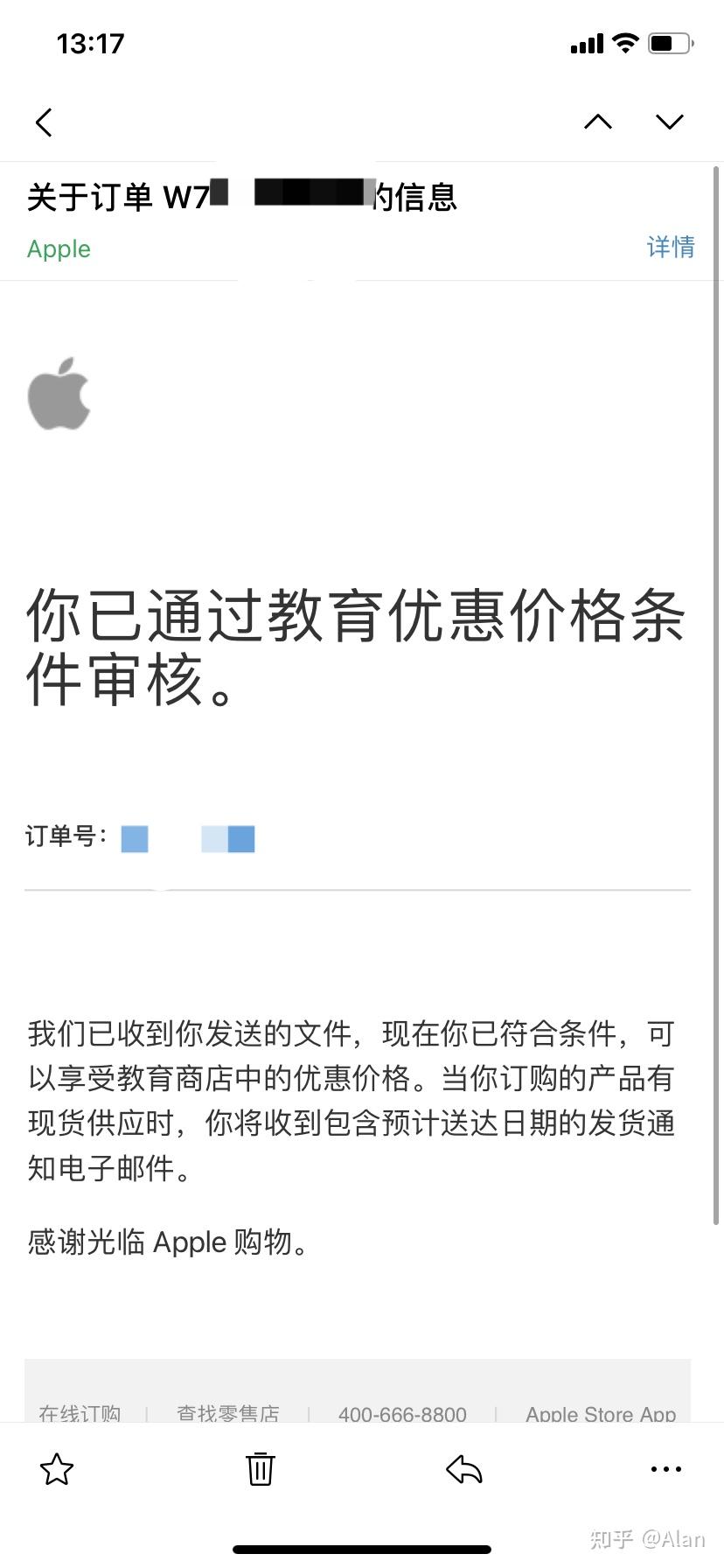Image resolution: width=724 pixels, height=1568 pixels.
Task: Reply to this Apple email
Action: [464, 1469]
